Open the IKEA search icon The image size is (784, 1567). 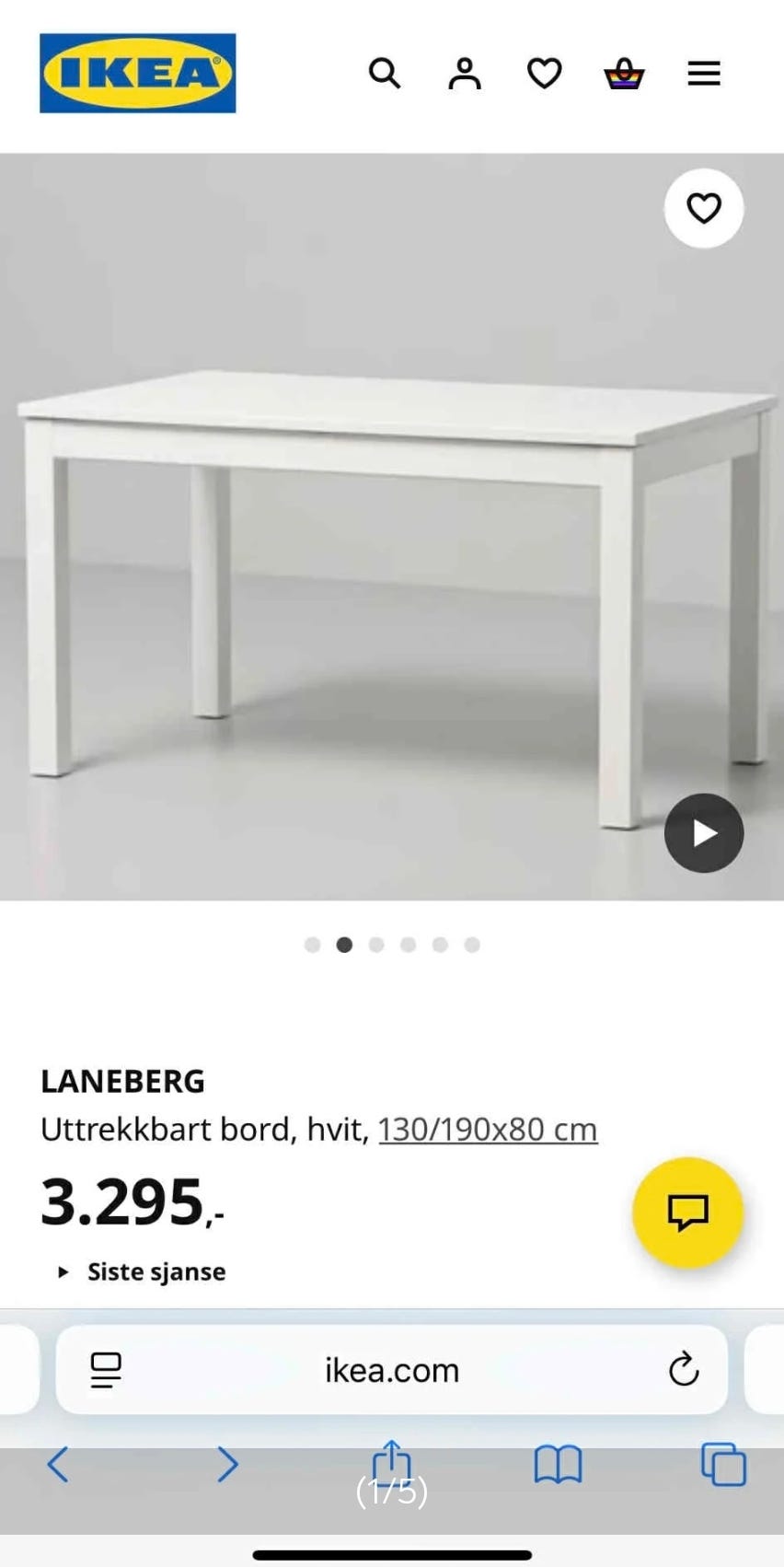(386, 74)
